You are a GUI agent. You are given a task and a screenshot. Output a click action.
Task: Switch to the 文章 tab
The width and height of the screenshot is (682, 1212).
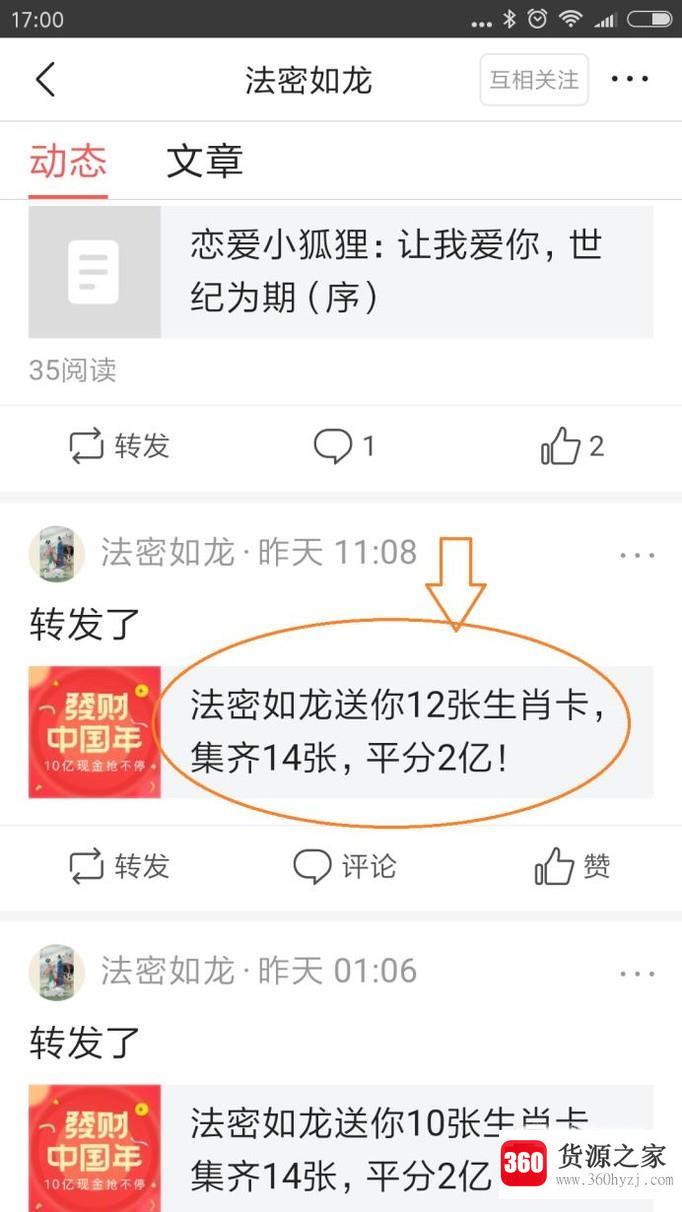[x=204, y=161]
